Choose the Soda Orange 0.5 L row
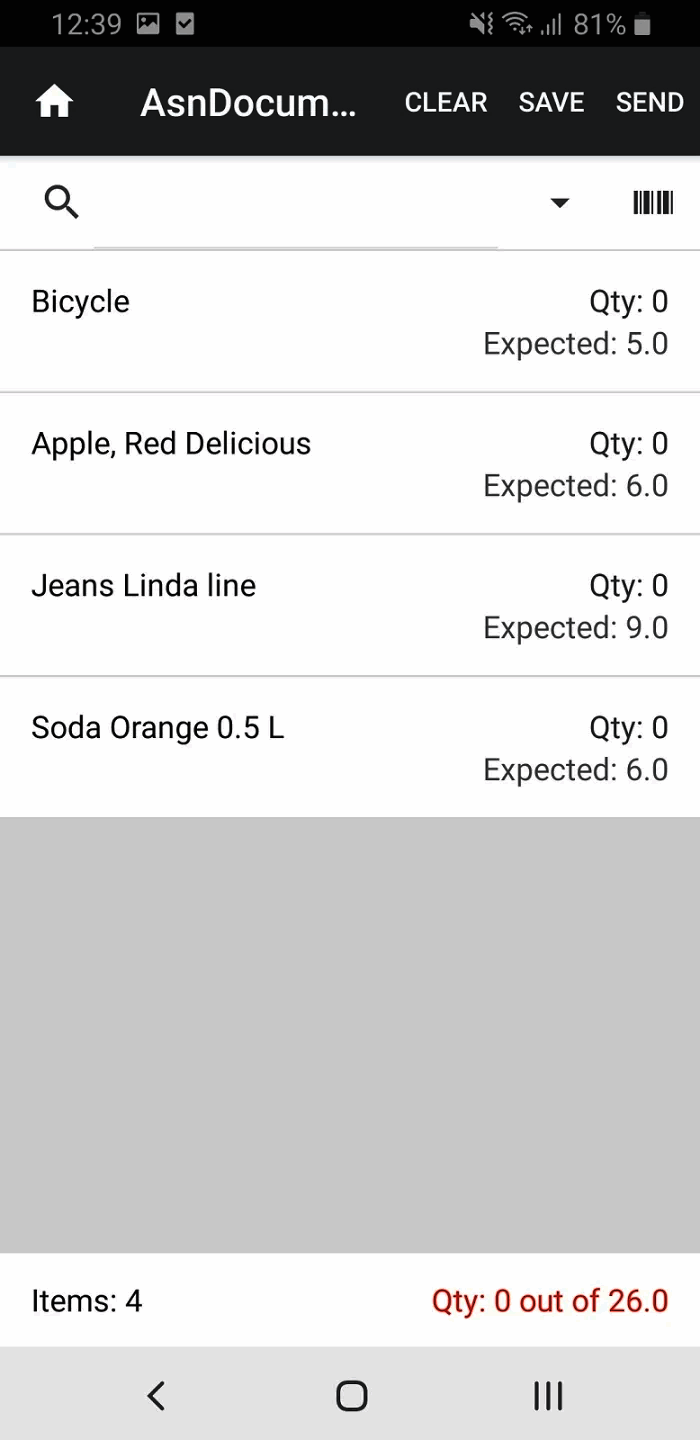700x1440 pixels. pyautogui.click(x=350, y=748)
